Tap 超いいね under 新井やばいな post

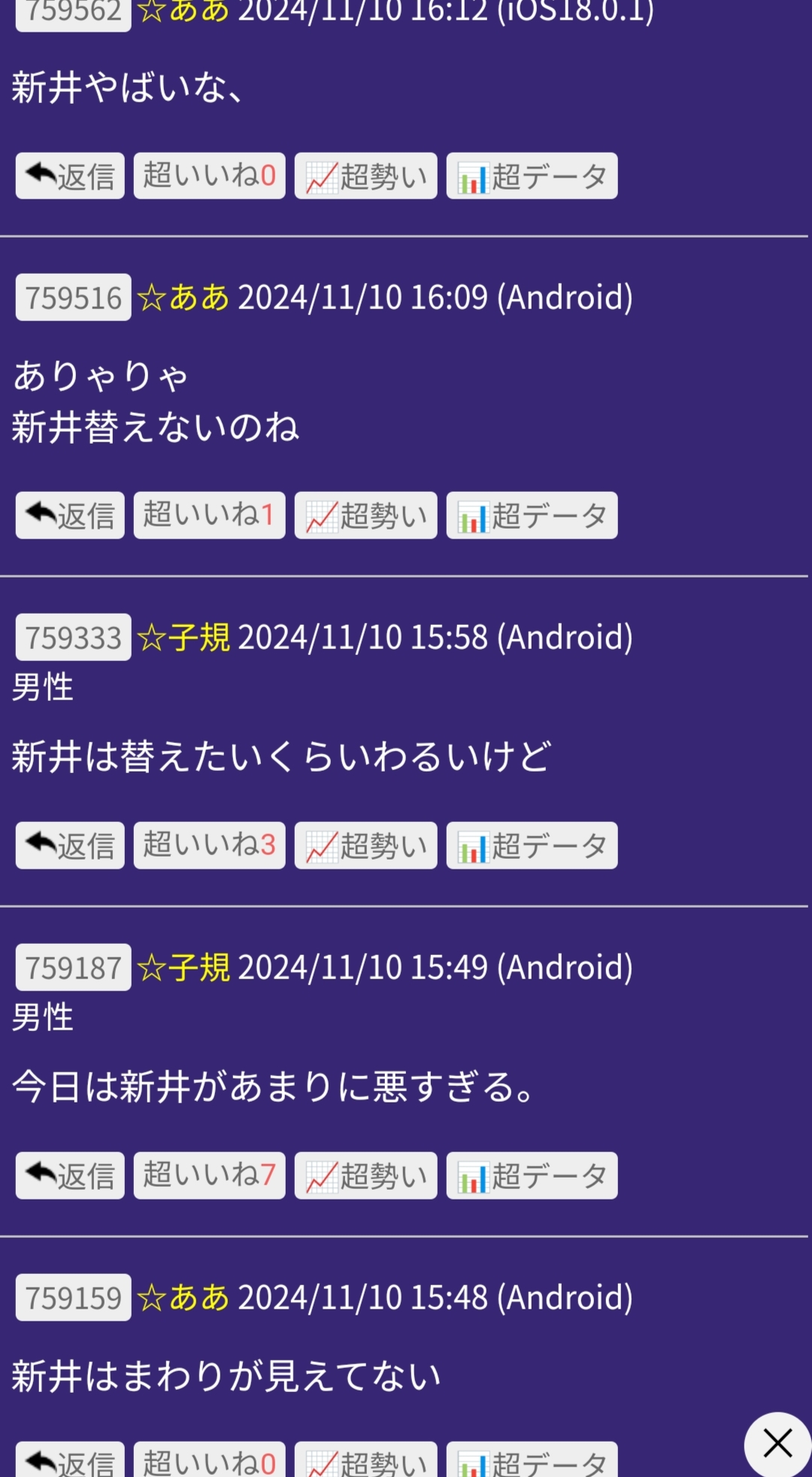coord(210,176)
